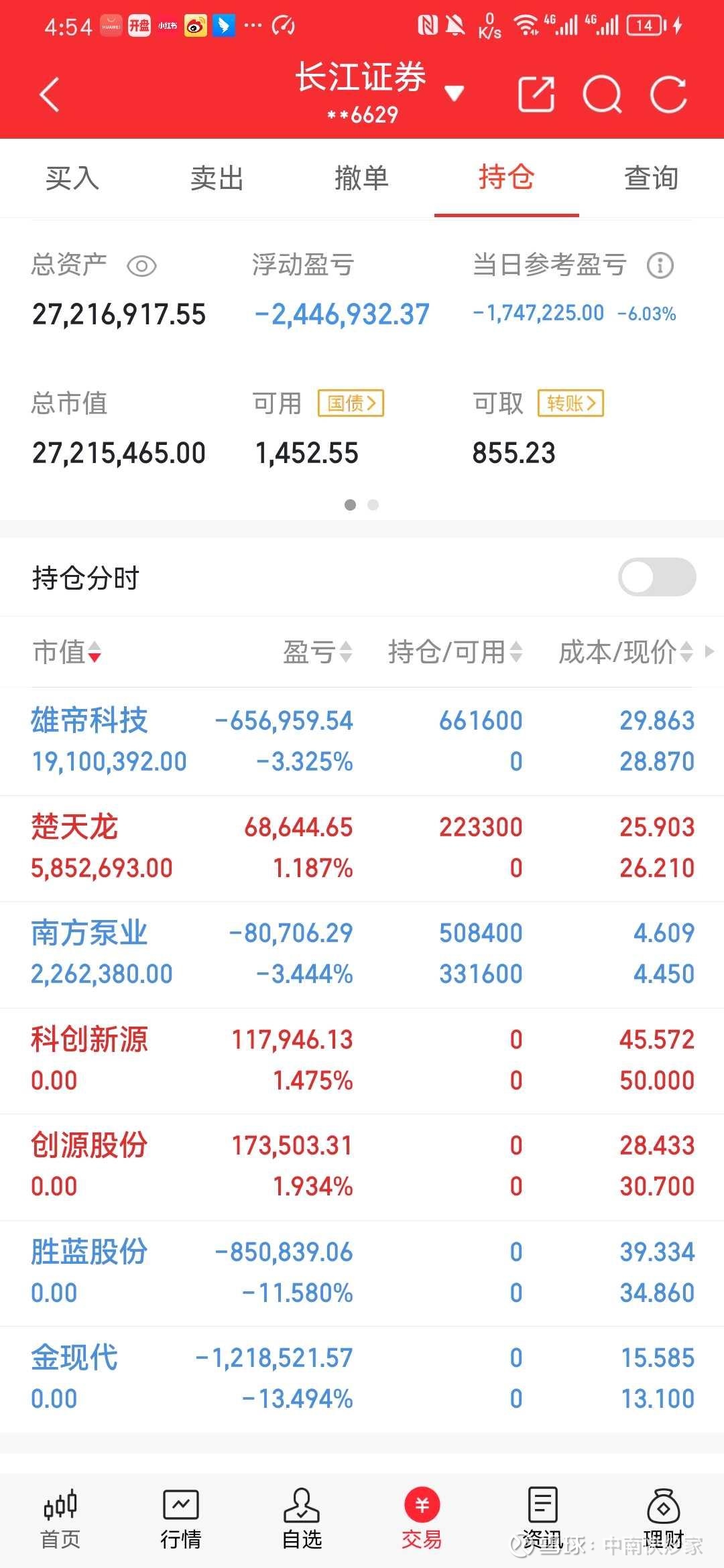The width and height of the screenshot is (724, 1568).
Task: Tap the share icon in header
Action: tap(537, 94)
